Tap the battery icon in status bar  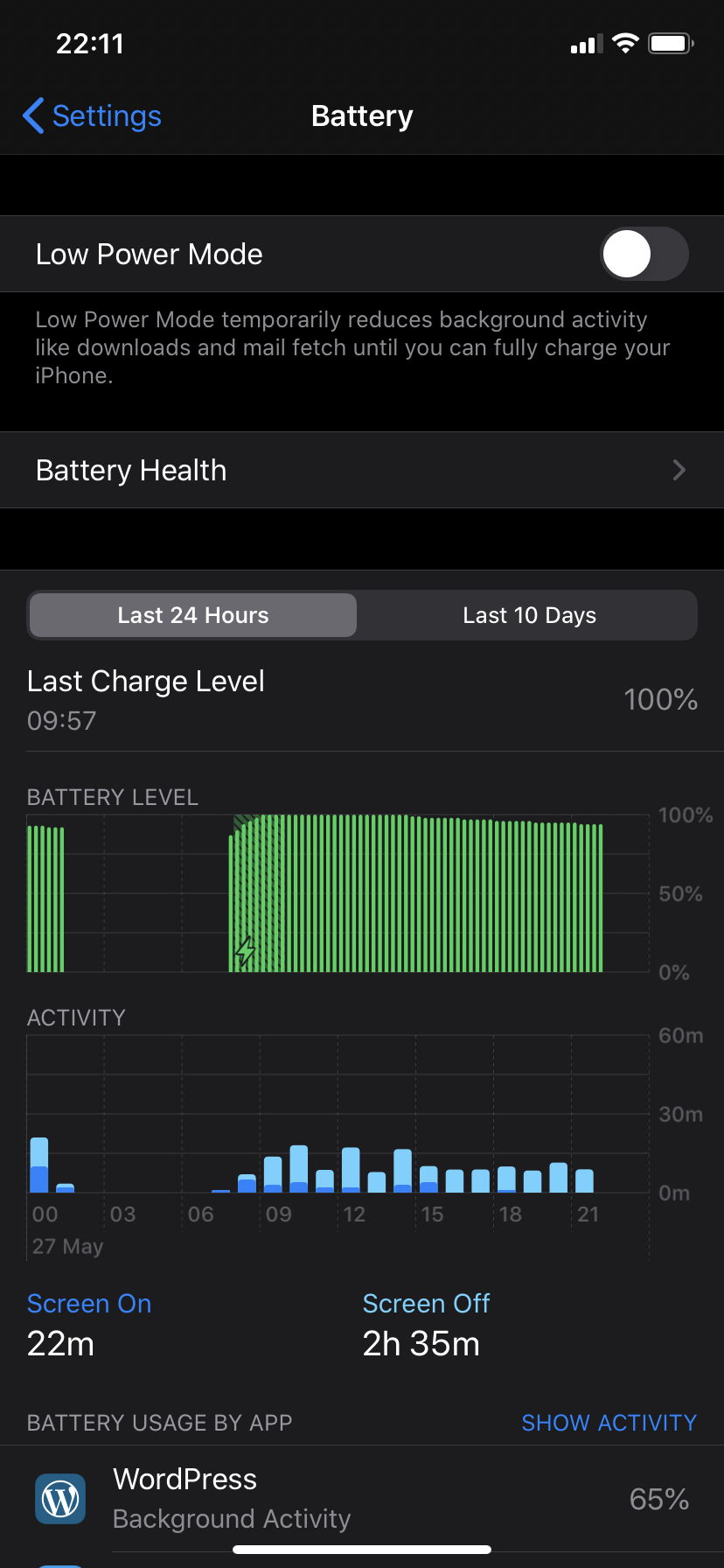pos(670,43)
